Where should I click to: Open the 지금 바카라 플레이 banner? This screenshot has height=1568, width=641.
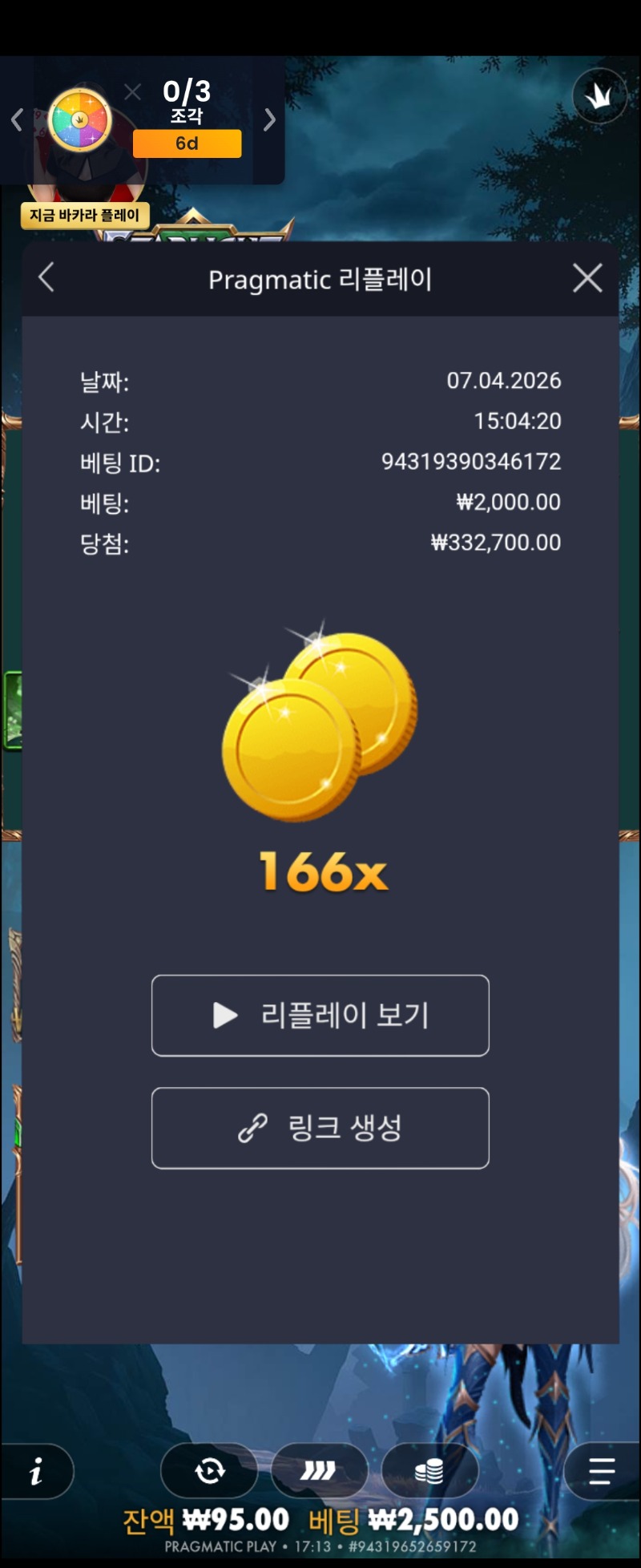tap(85, 215)
